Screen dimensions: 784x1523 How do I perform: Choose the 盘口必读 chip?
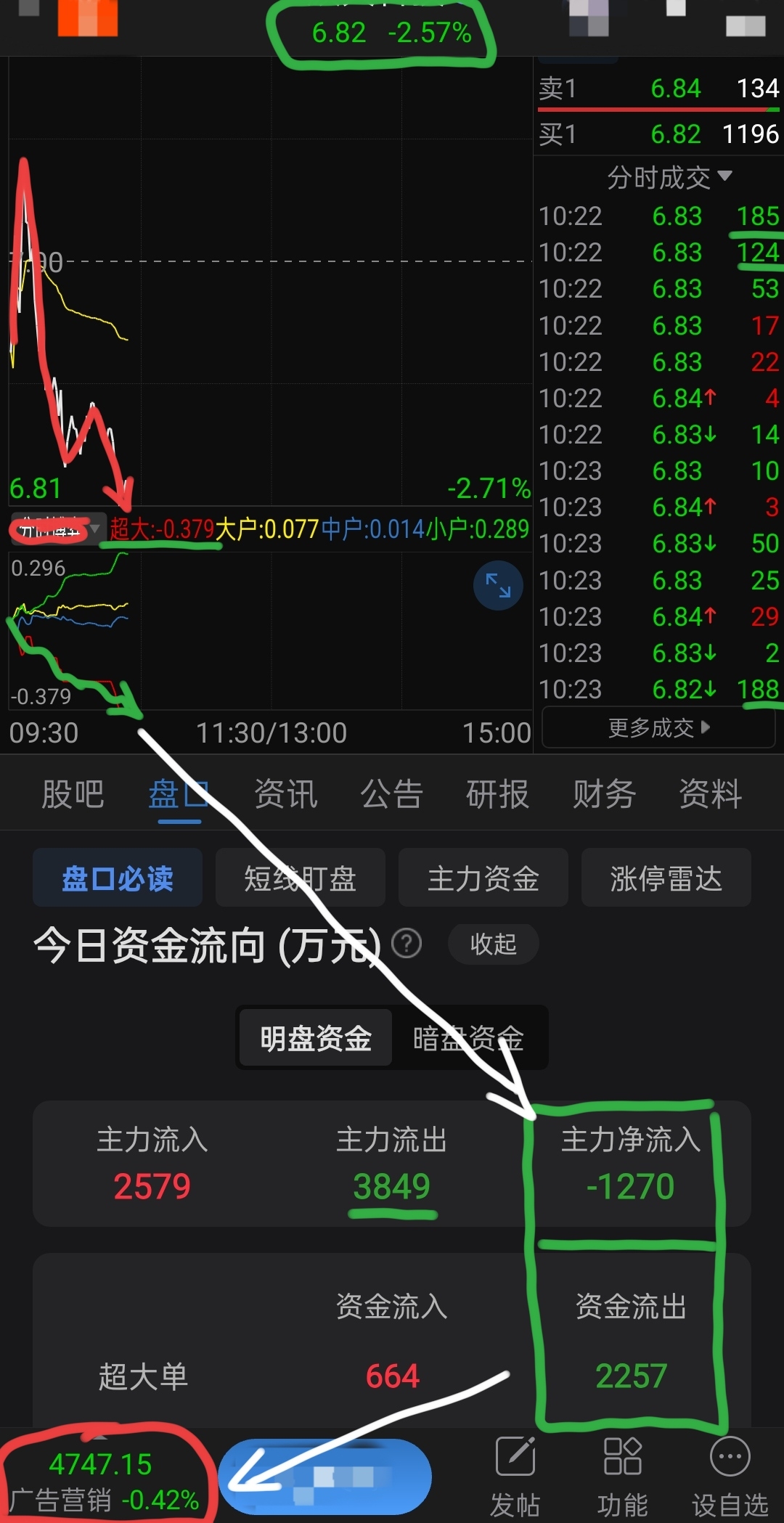(x=118, y=878)
